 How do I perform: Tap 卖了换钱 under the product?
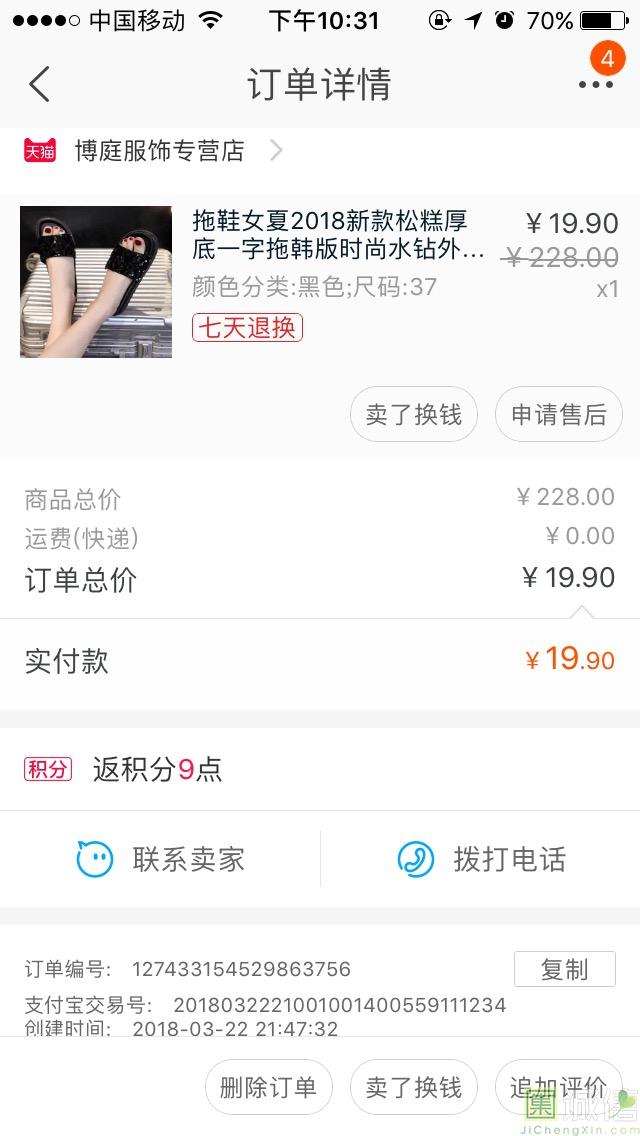pyautogui.click(x=414, y=414)
